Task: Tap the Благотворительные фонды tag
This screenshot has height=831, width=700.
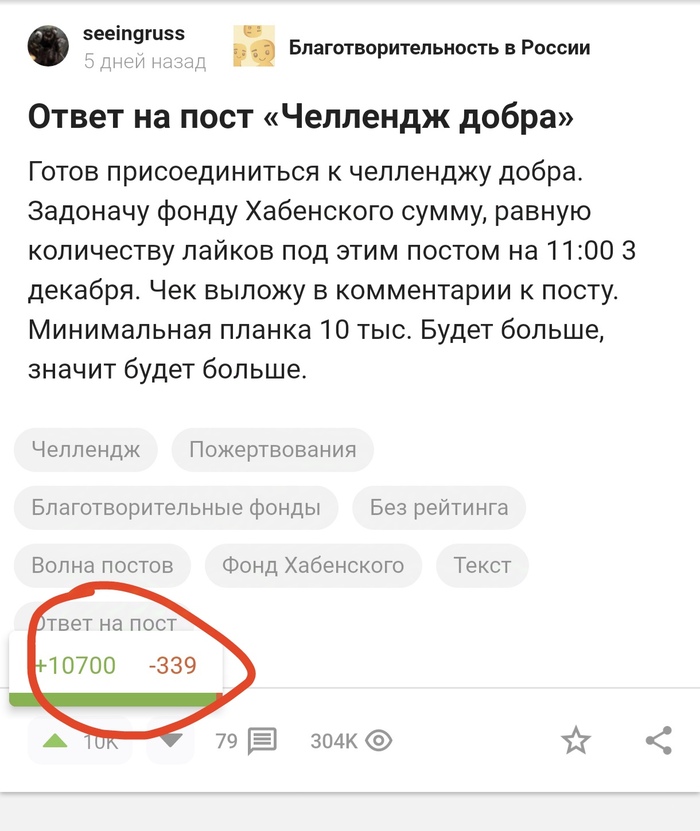Action: click(x=176, y=508)
